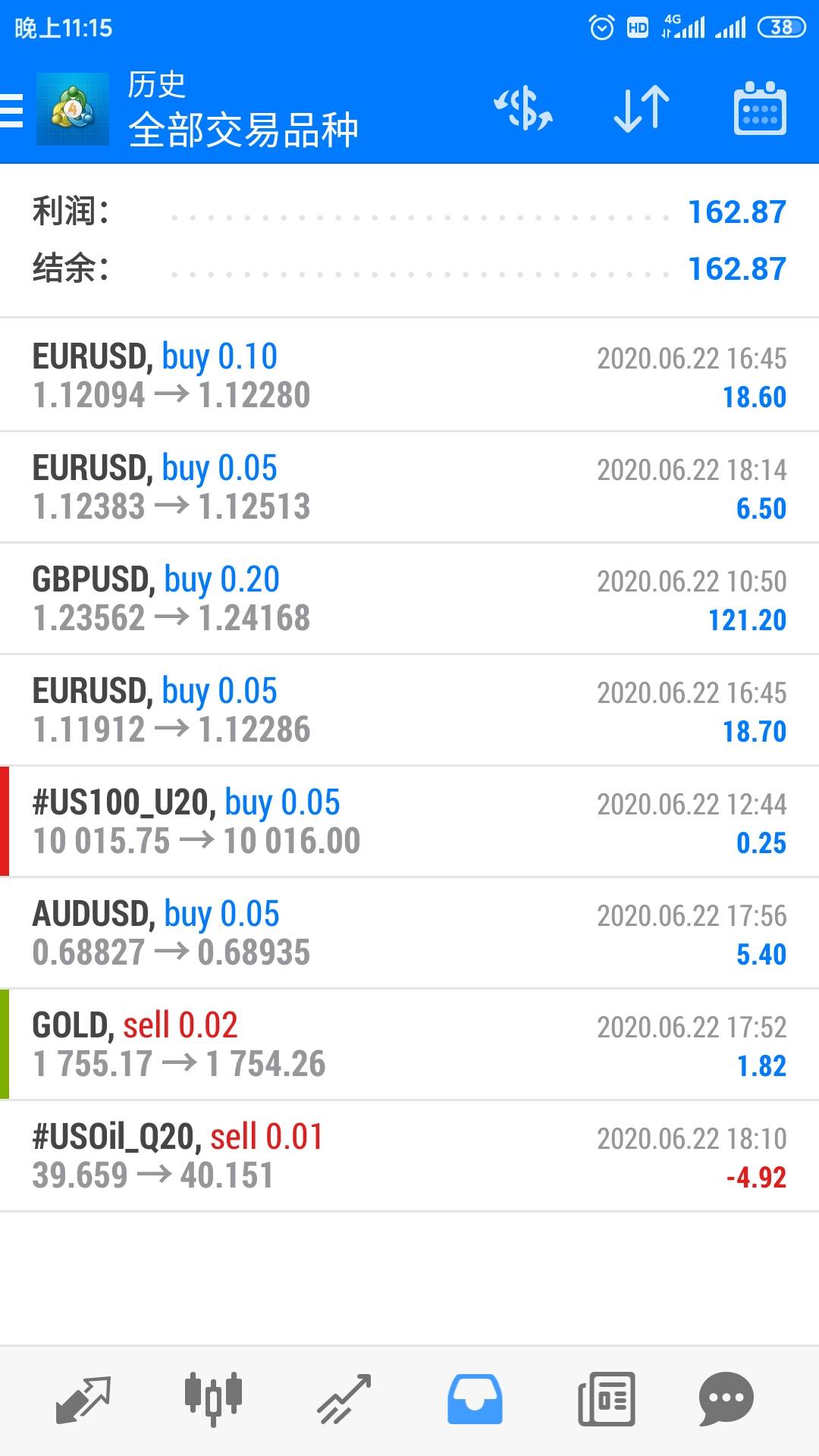Switch to the trade tab
The image size is (819, 1456).
pos(344,1399)
